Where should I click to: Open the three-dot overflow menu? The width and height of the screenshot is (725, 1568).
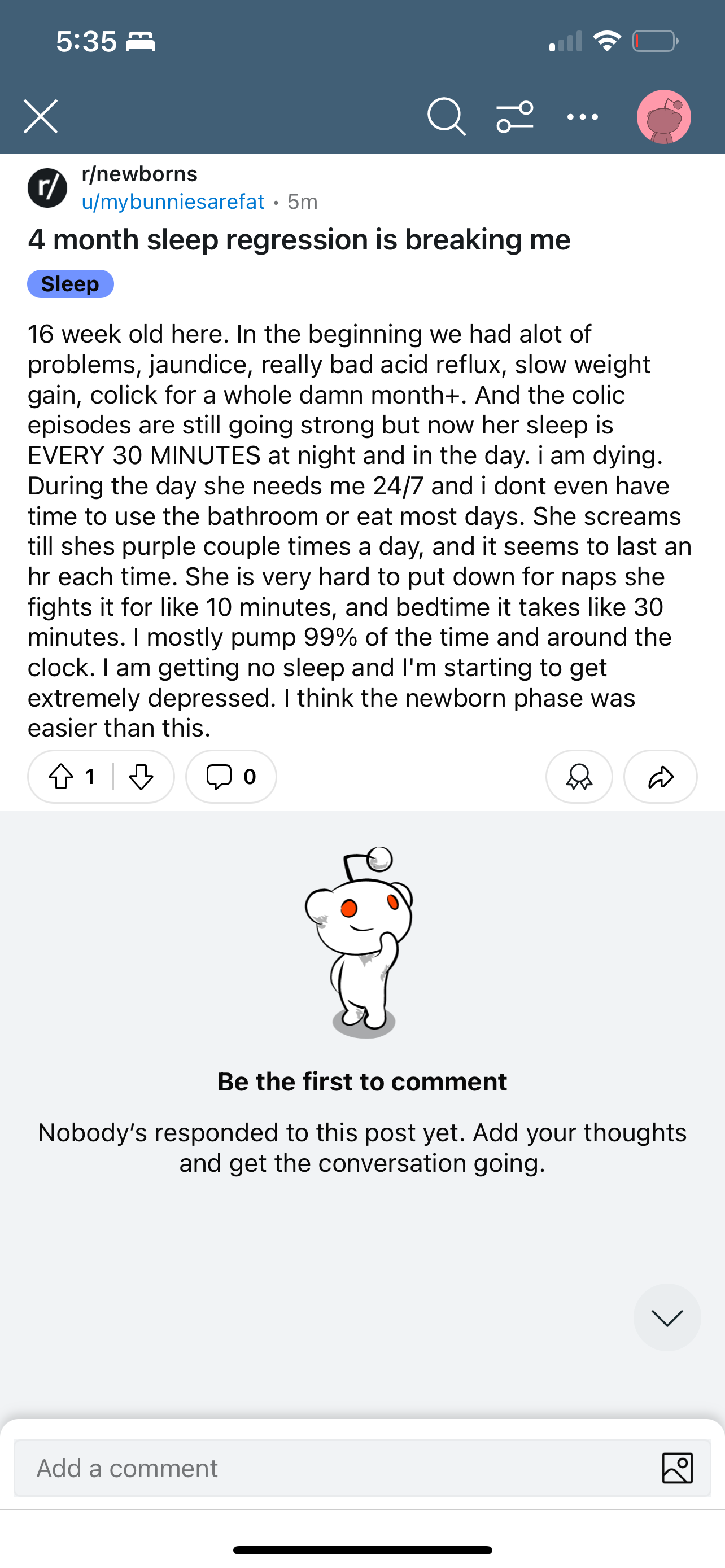click(583, 116)
